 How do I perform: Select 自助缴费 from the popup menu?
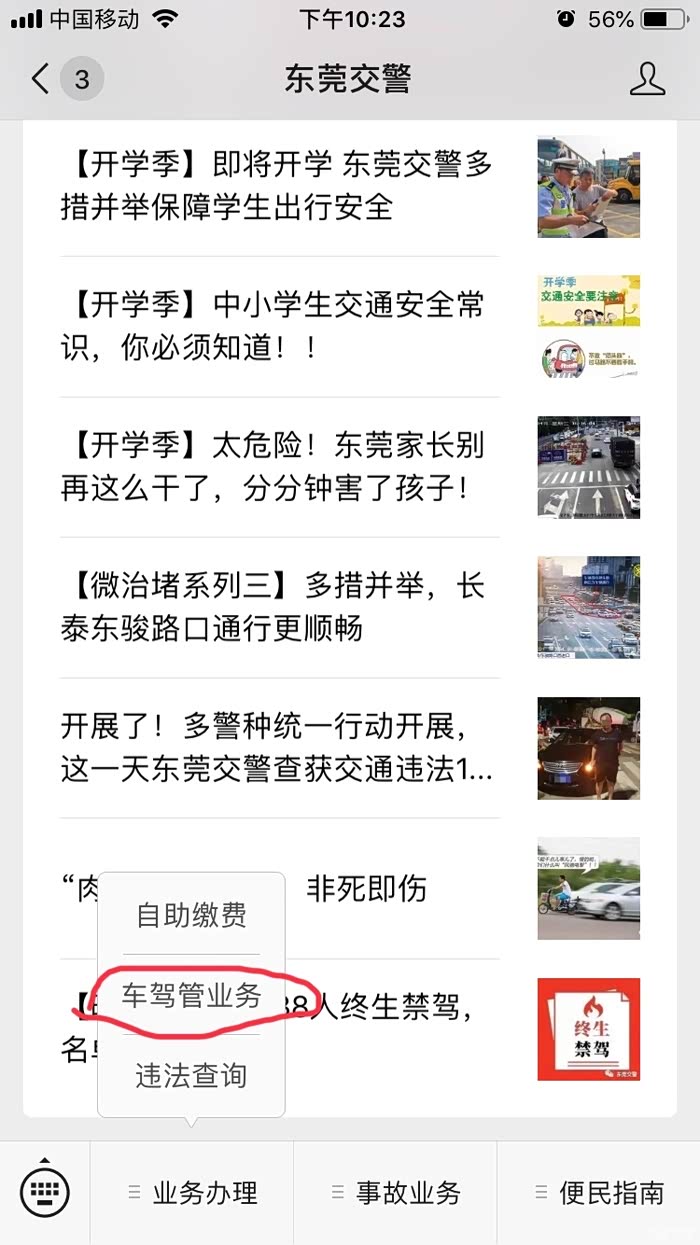point(191,915)
